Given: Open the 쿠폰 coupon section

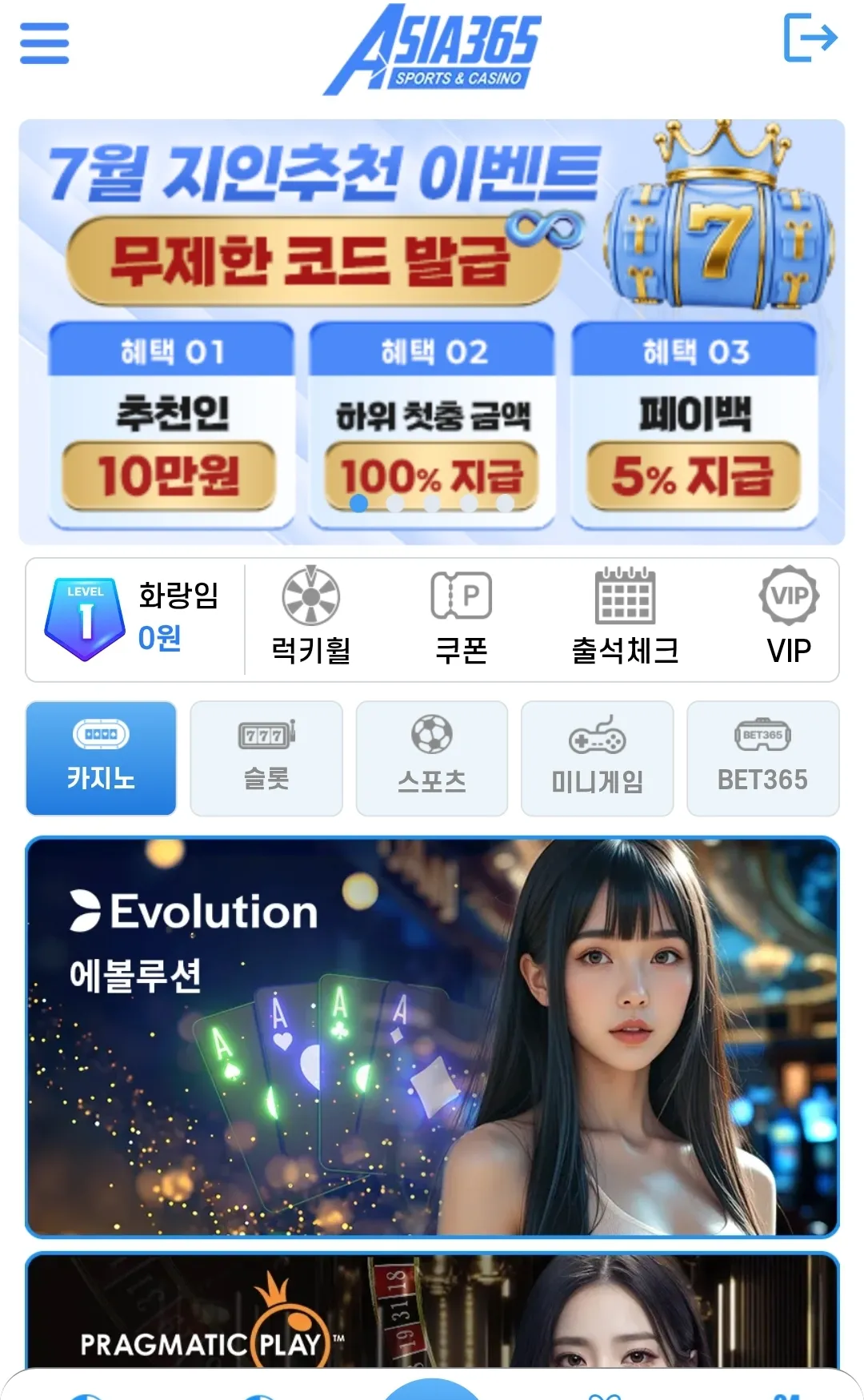Looking at the screenshot, I should click(462, 616).
